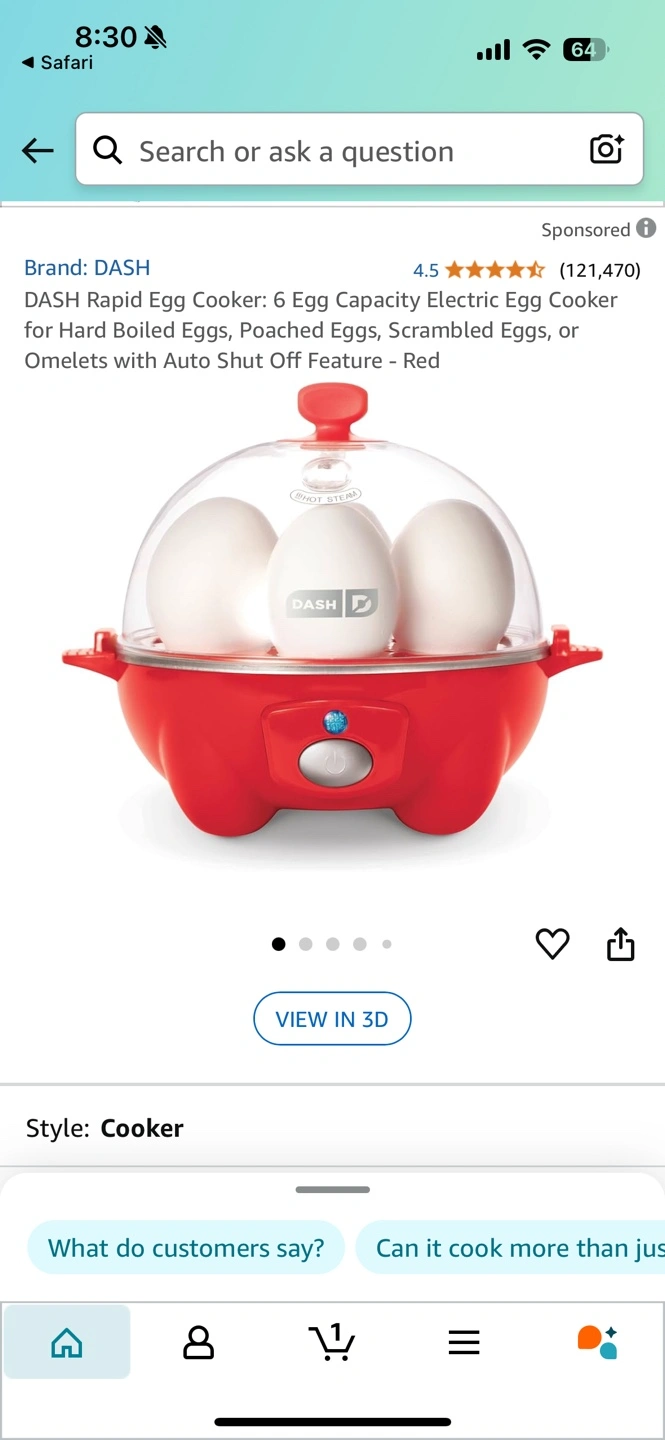This screenshot has height=1440, width=665.
Task: Share this product
Action: point(620,944)
